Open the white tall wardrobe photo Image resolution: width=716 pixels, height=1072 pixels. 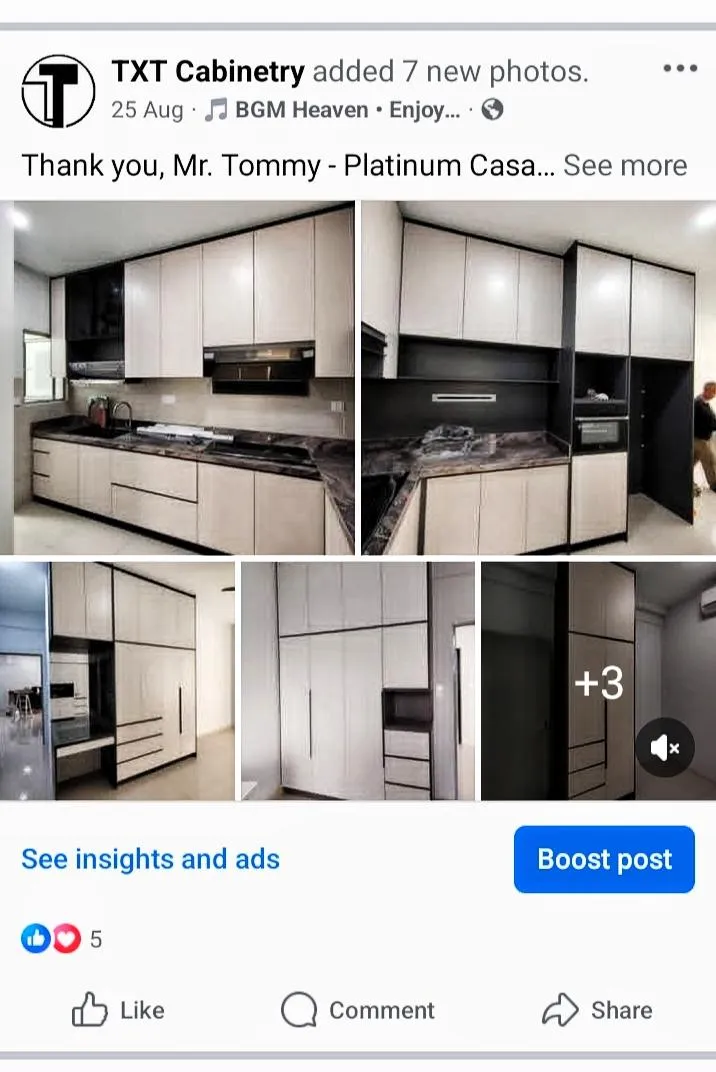pyautogui.click(x=357, y=681)
